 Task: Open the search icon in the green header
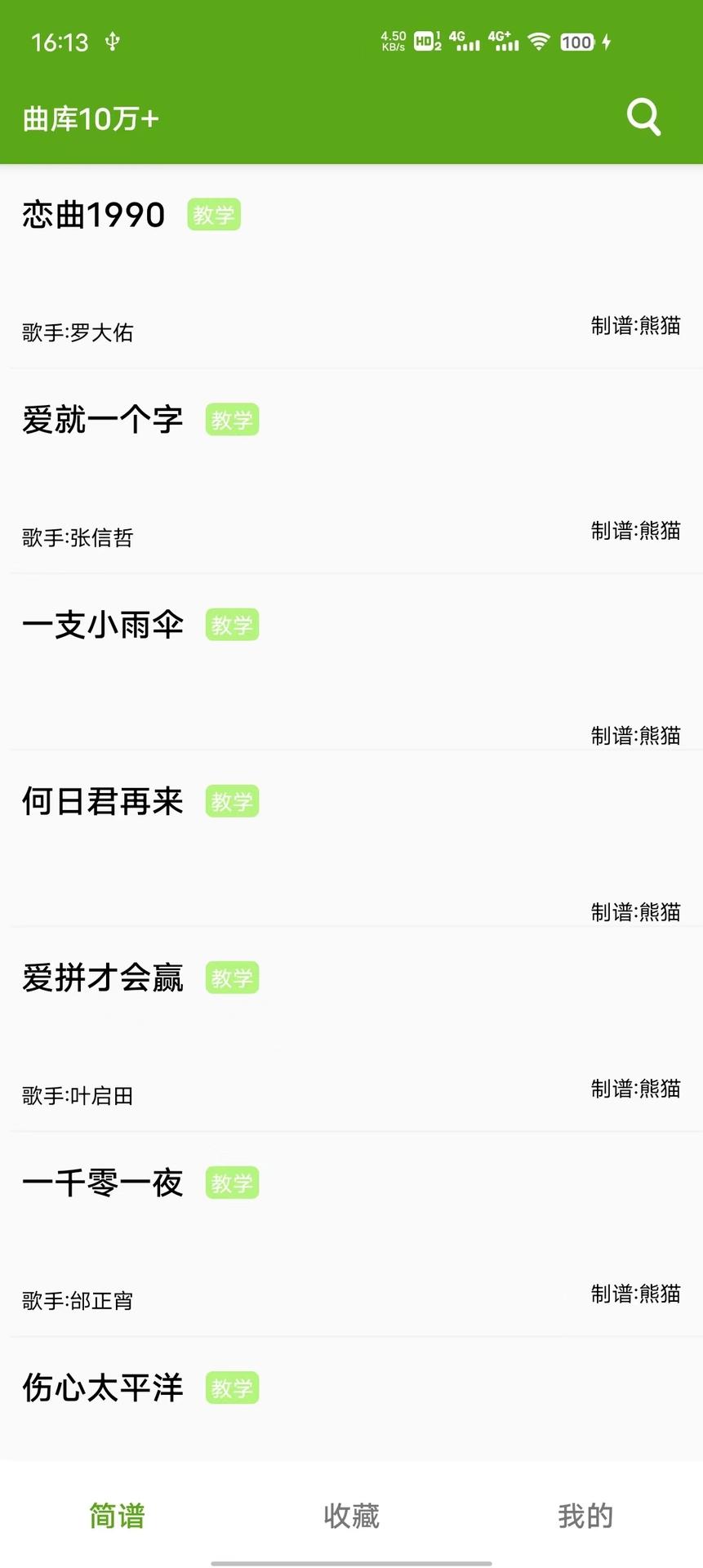644,117
